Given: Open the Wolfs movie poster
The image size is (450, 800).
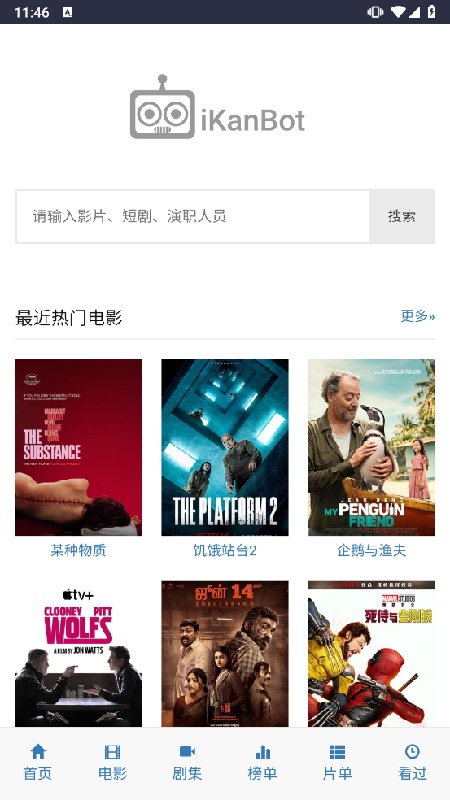Looking at the screenshot, I should (x=79, y=654).
